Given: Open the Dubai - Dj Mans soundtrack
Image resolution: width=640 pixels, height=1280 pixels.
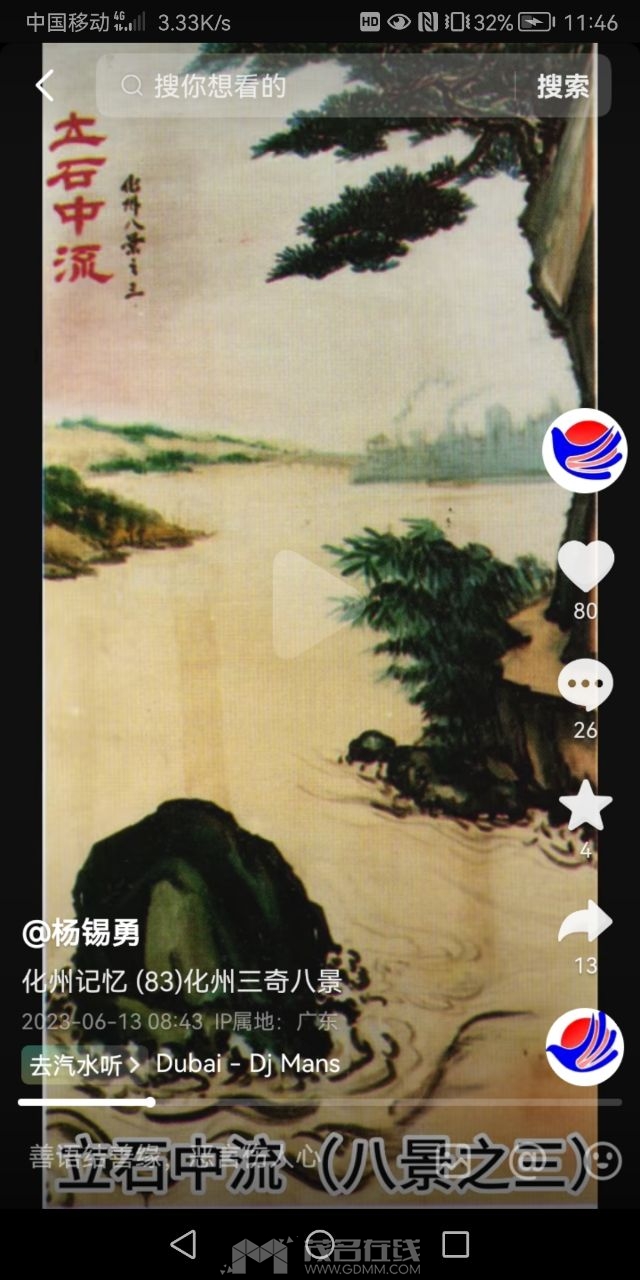Looking at the screenshot, I should coord(248,1064).
